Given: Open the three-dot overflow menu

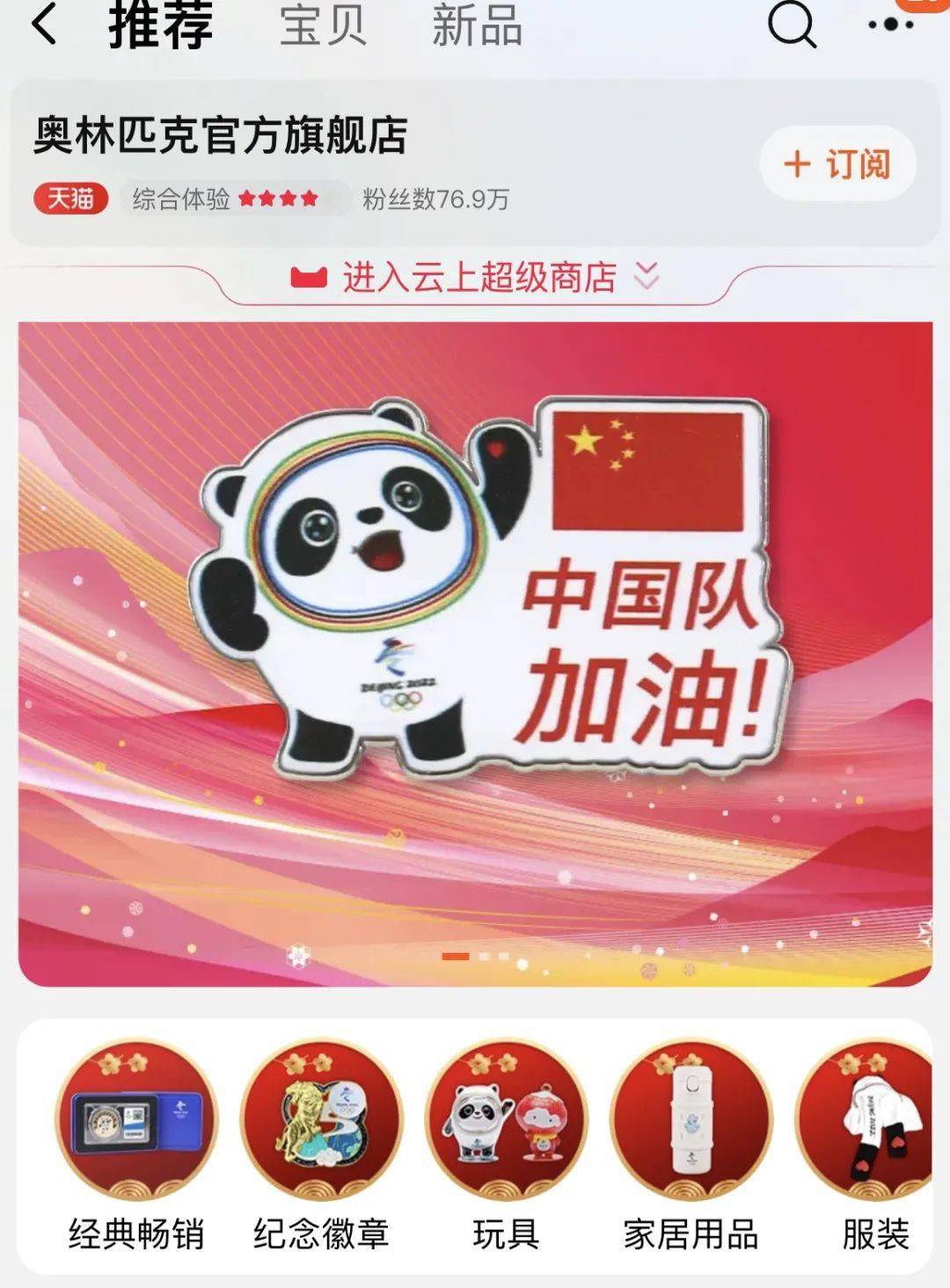Looking at the screenshot, I should tap(889, 25).
